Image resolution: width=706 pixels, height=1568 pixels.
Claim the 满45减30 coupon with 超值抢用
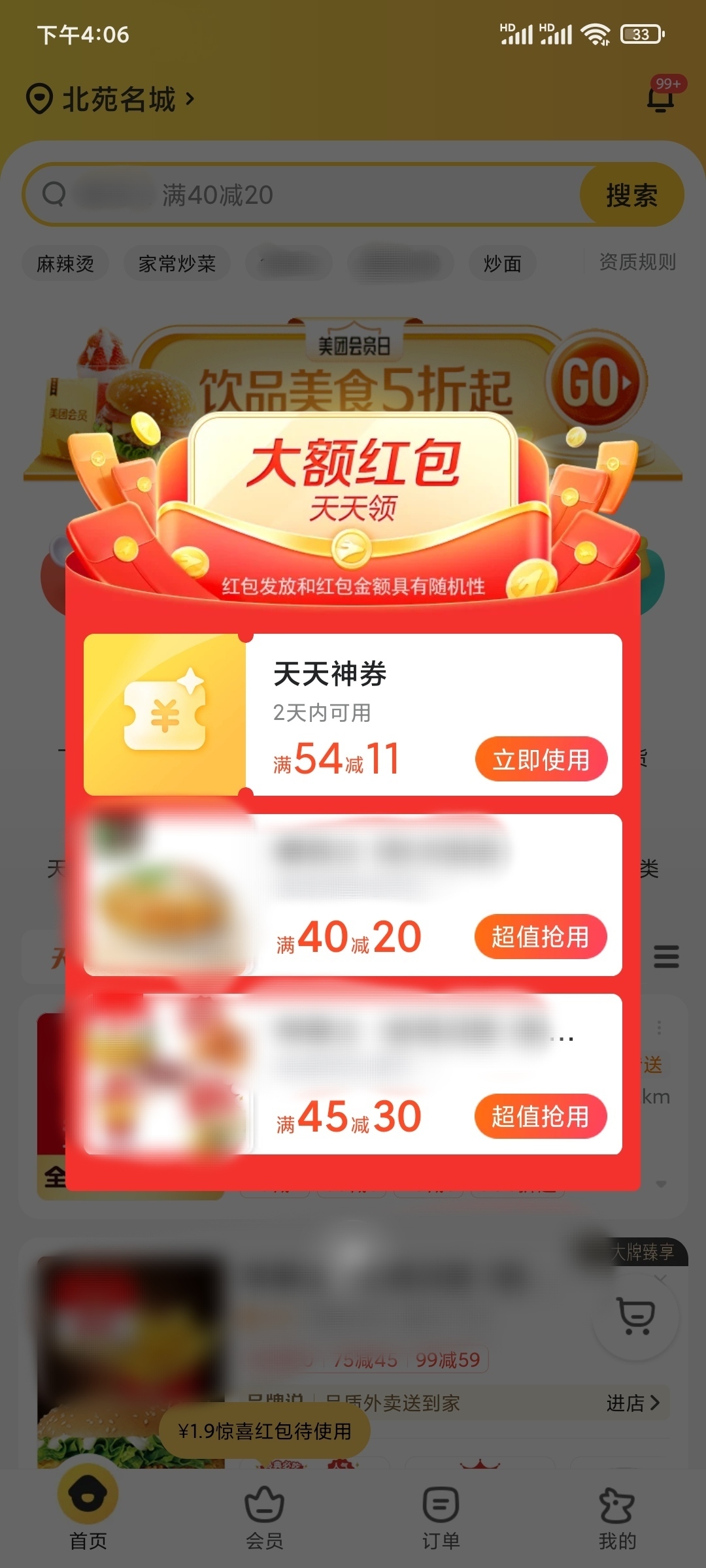pyautogui.click(x=541, y=1116)
